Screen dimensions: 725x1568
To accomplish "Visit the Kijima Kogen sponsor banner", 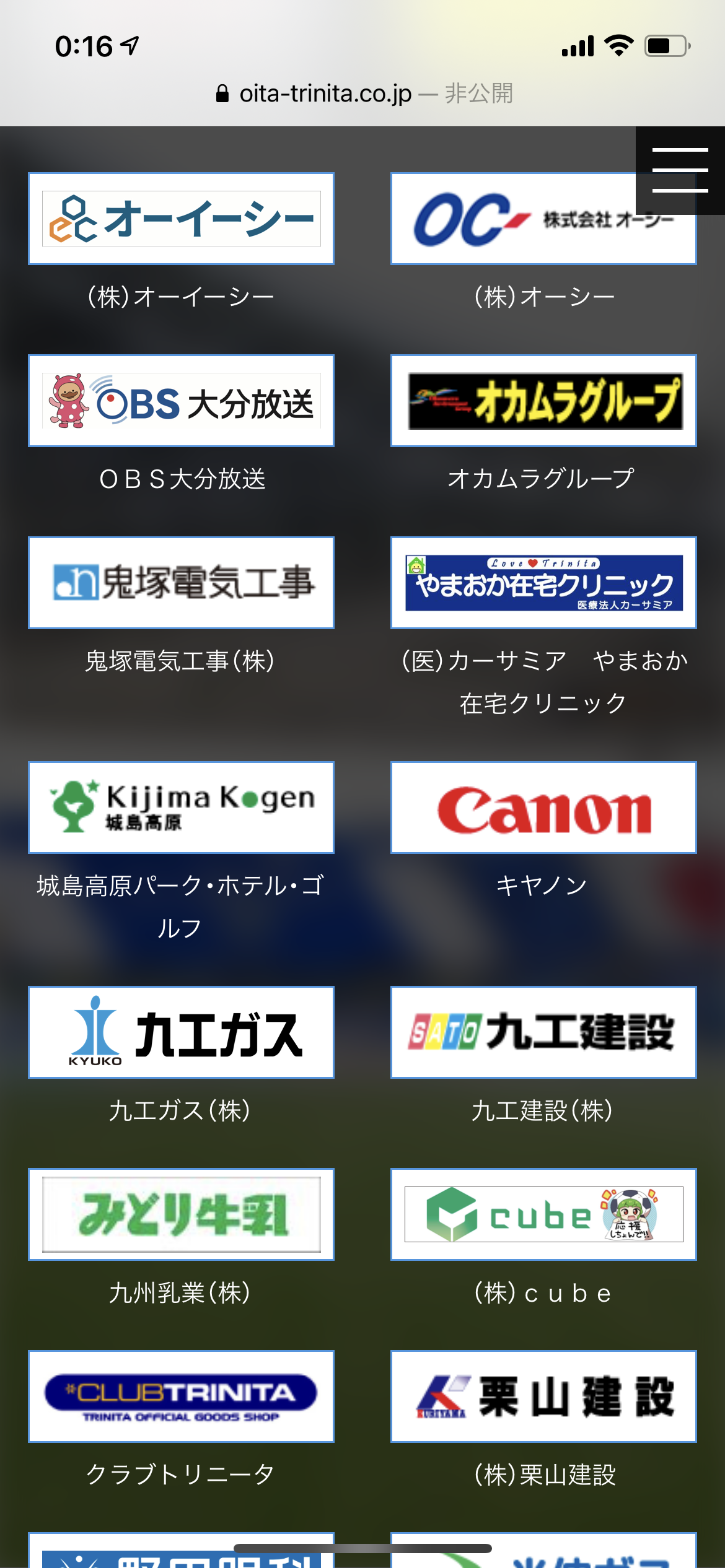I will click(181, 808).
